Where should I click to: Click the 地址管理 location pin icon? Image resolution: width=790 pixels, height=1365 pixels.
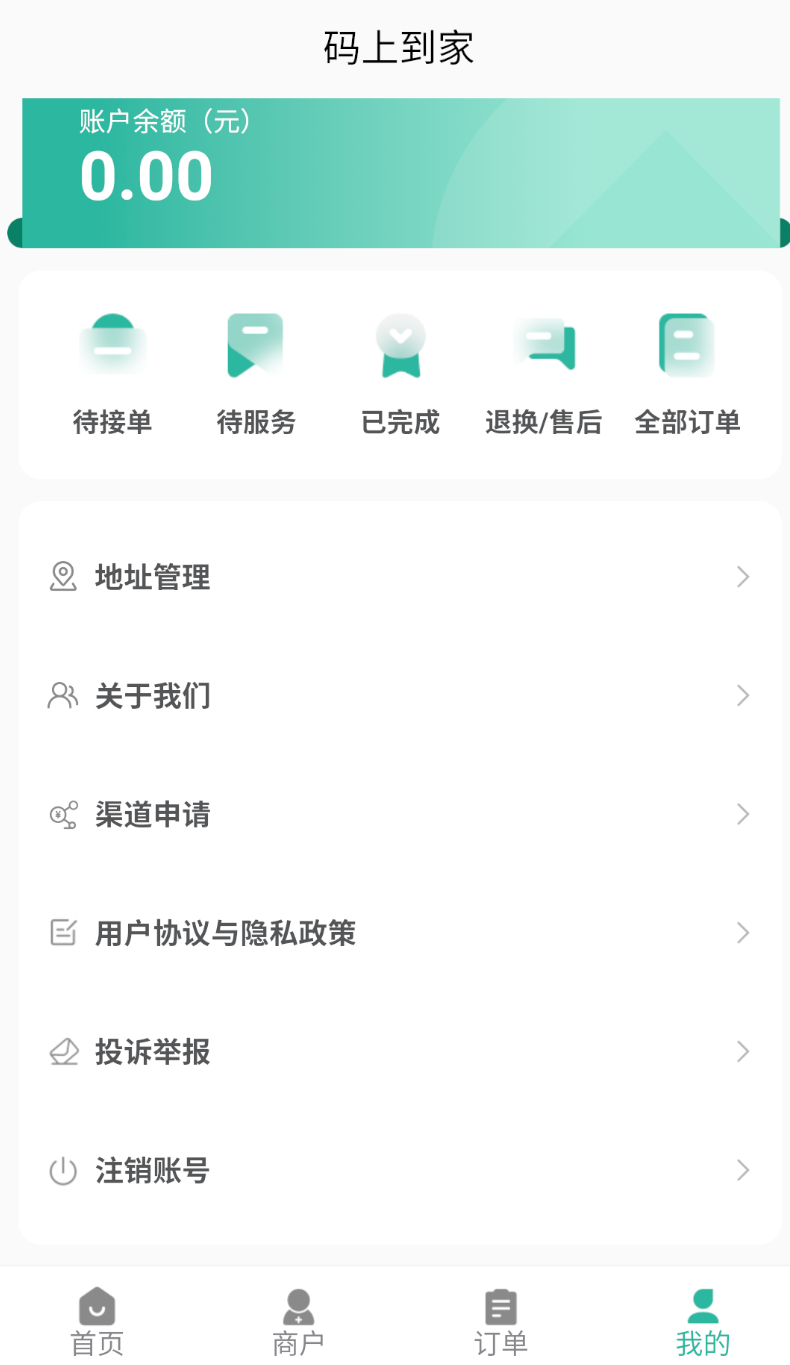[63, 577]
